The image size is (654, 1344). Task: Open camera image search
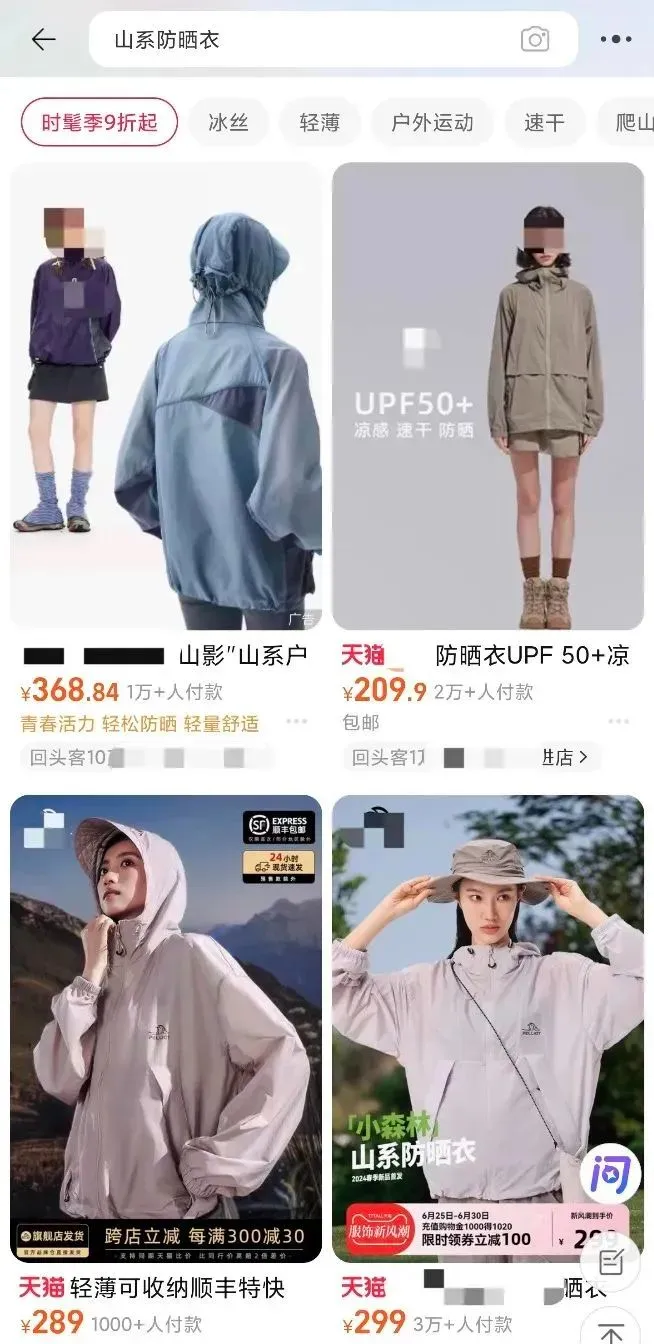coord(535,39)
